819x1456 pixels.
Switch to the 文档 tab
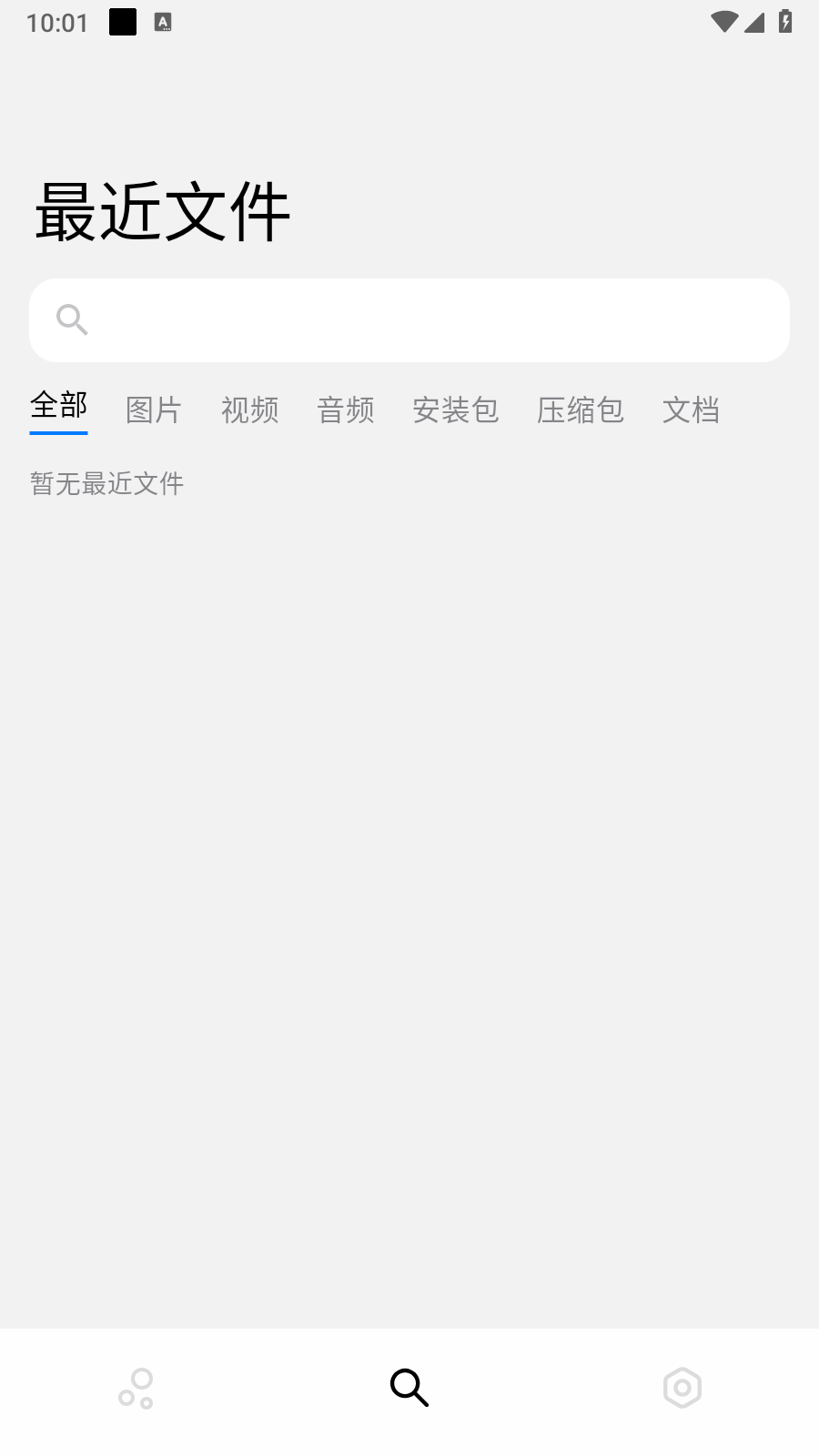691,410
